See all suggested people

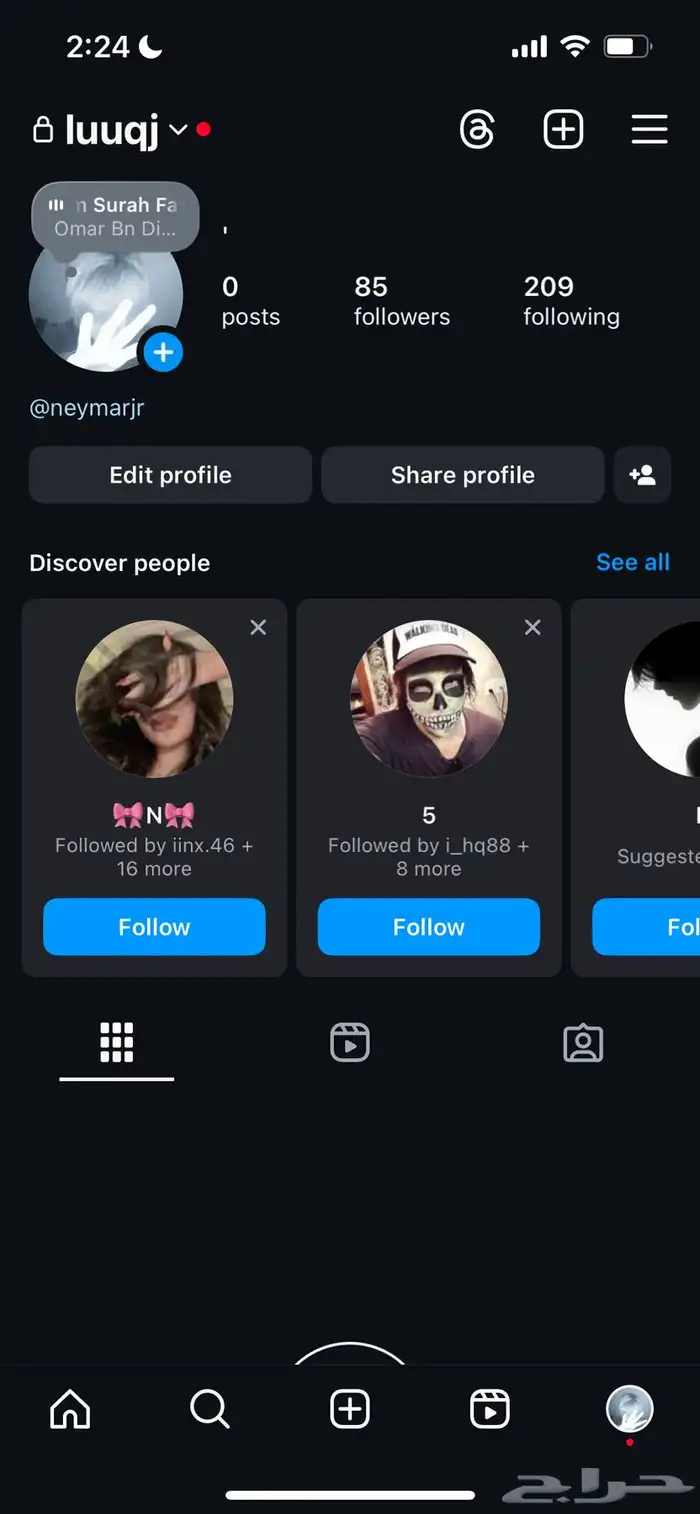tap(632, 562)
